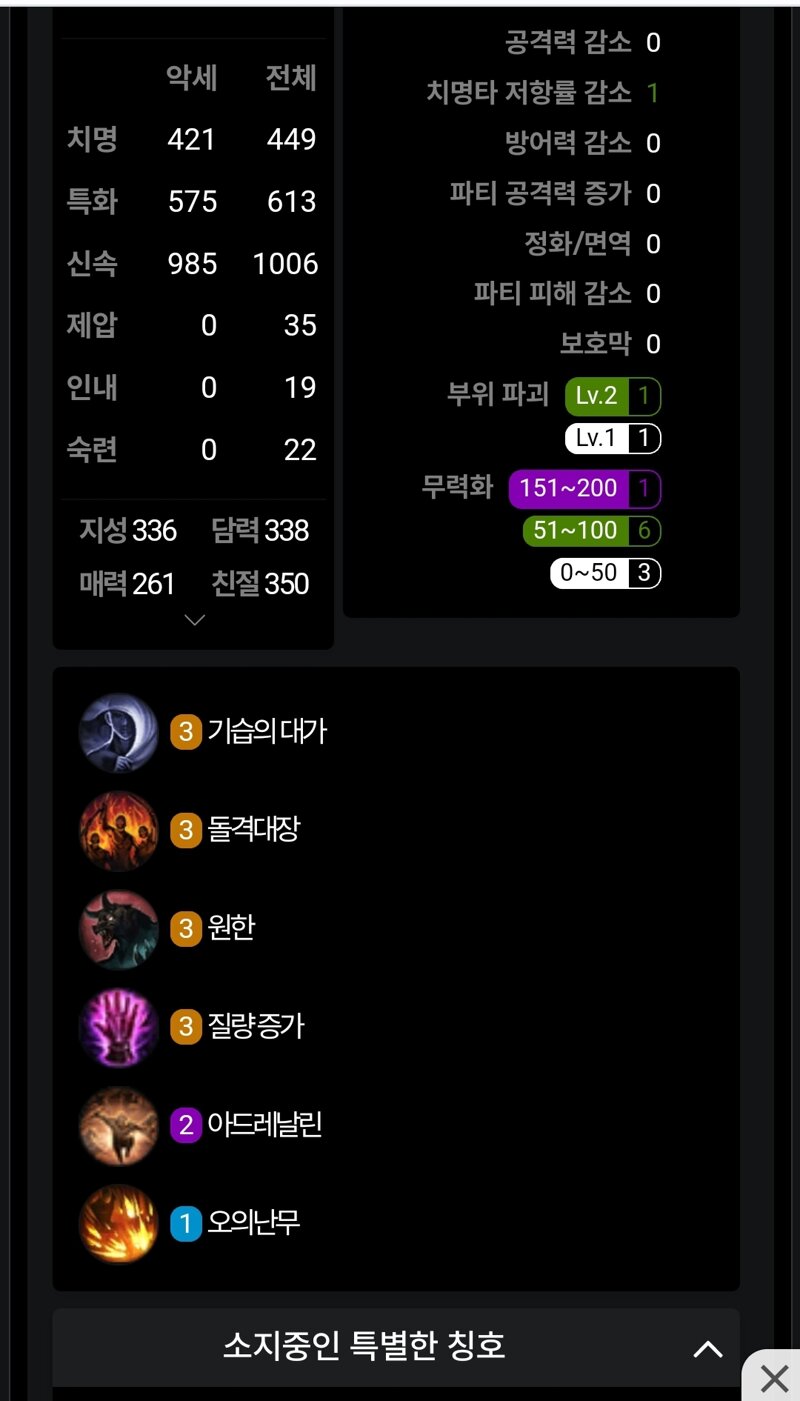
Task: View the 질량 증가 engraving
Action: click(255, 1026)
